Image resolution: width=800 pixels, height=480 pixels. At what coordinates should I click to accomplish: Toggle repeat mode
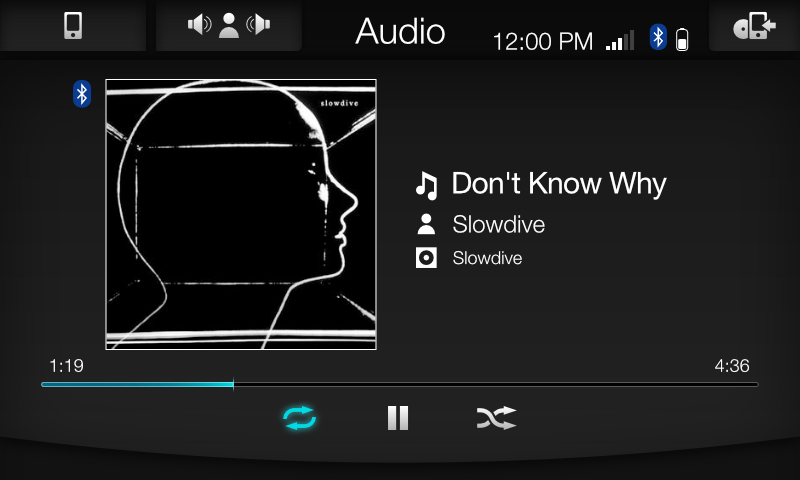[x=299, y=418]
